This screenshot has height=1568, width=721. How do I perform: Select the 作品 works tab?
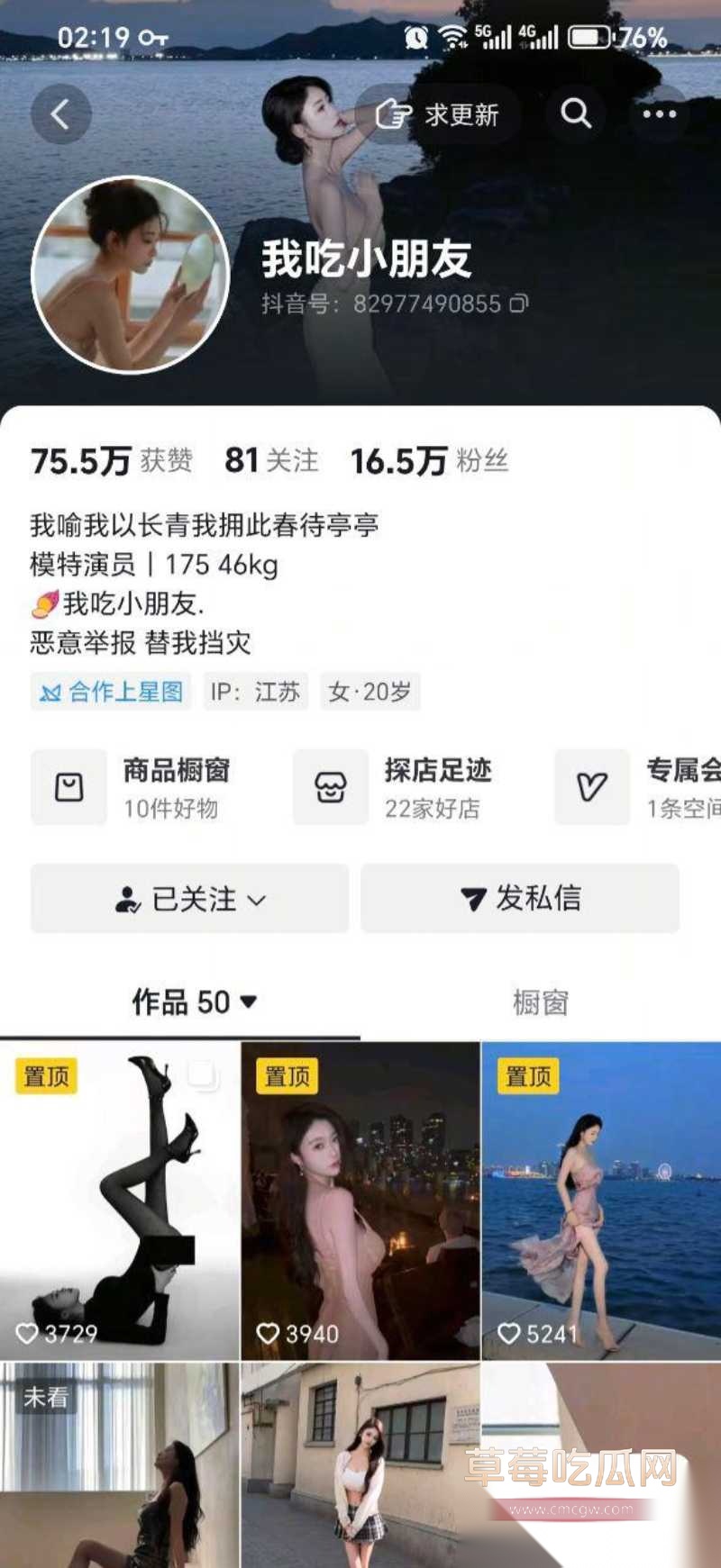pos(179,1002)
